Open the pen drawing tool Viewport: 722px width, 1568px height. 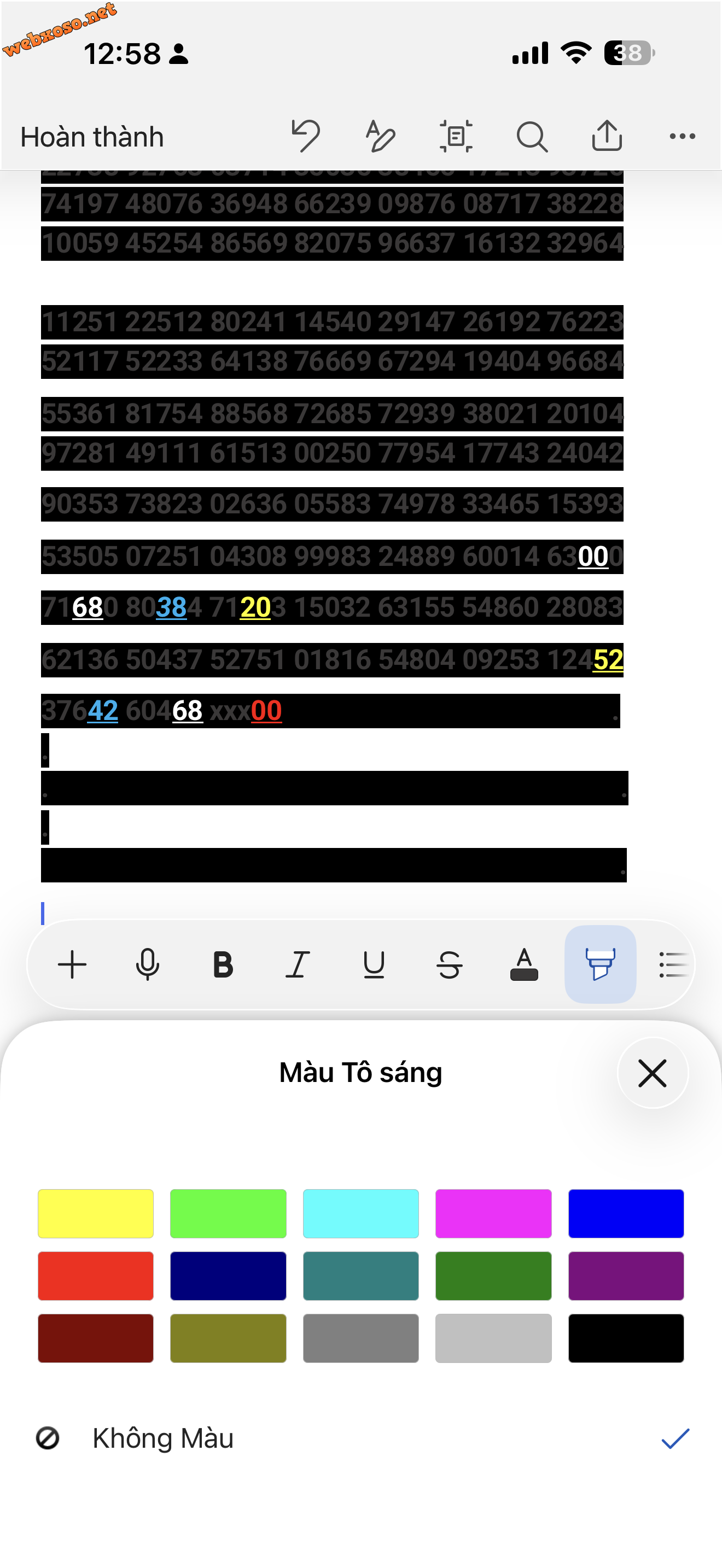(381, 136)
